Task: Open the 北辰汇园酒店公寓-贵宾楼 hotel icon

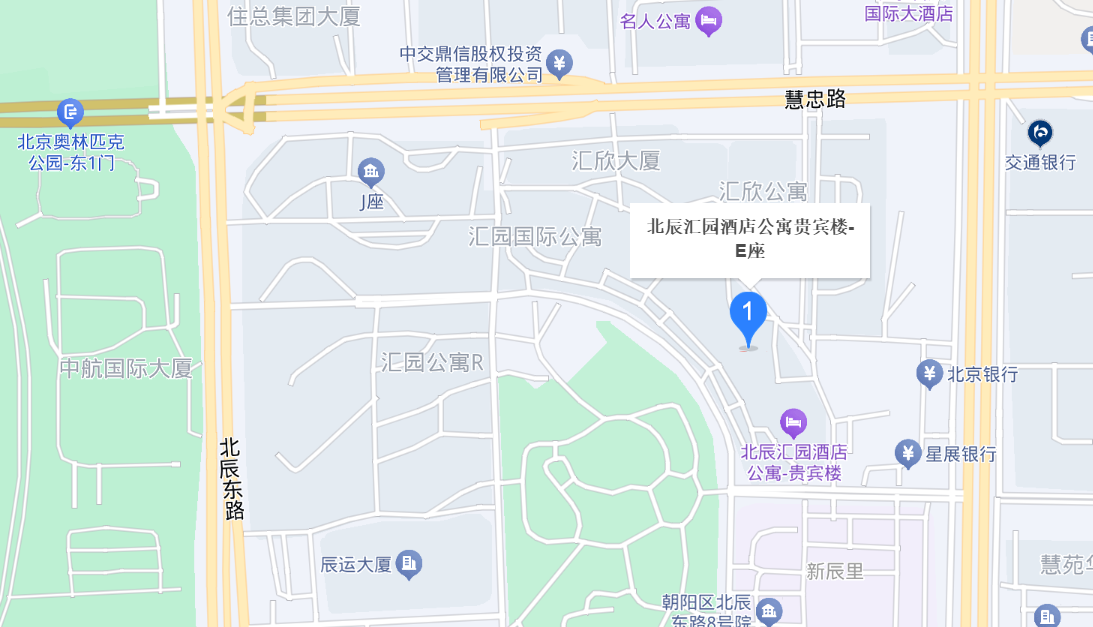Action: pos(794,423)
